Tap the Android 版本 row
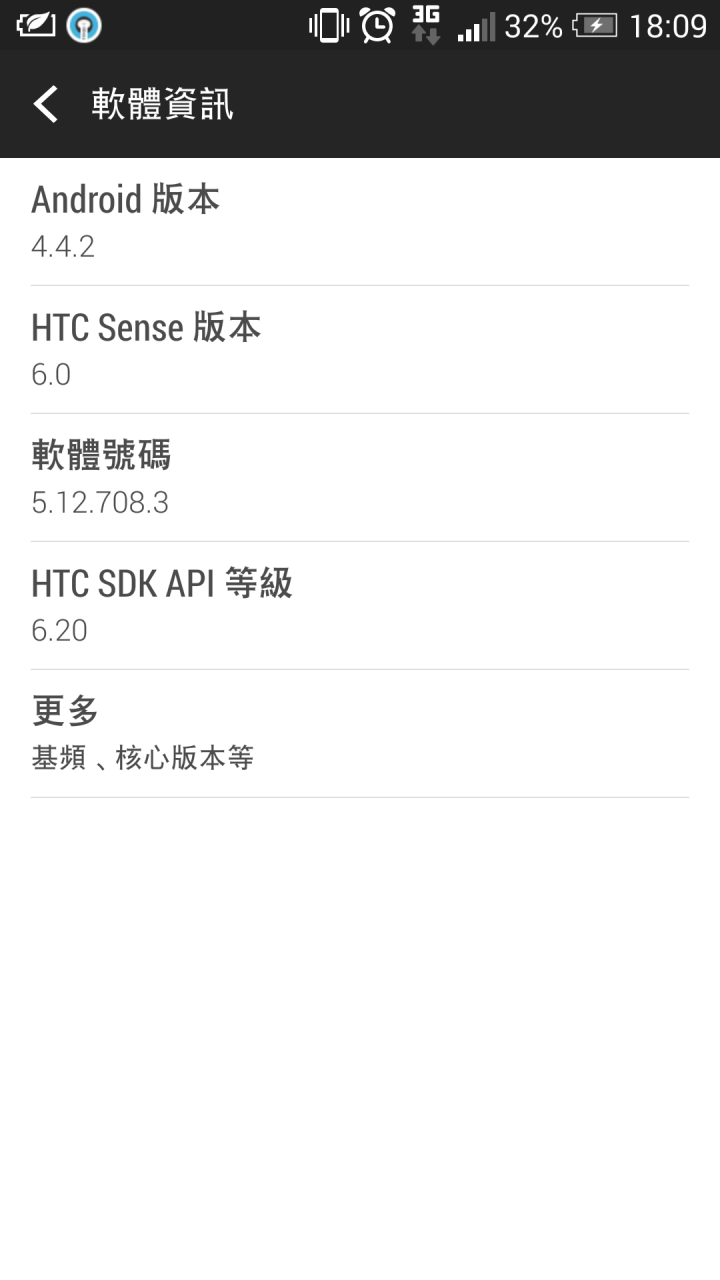Viewport: 720px width, 1280px height. point(360,222)
